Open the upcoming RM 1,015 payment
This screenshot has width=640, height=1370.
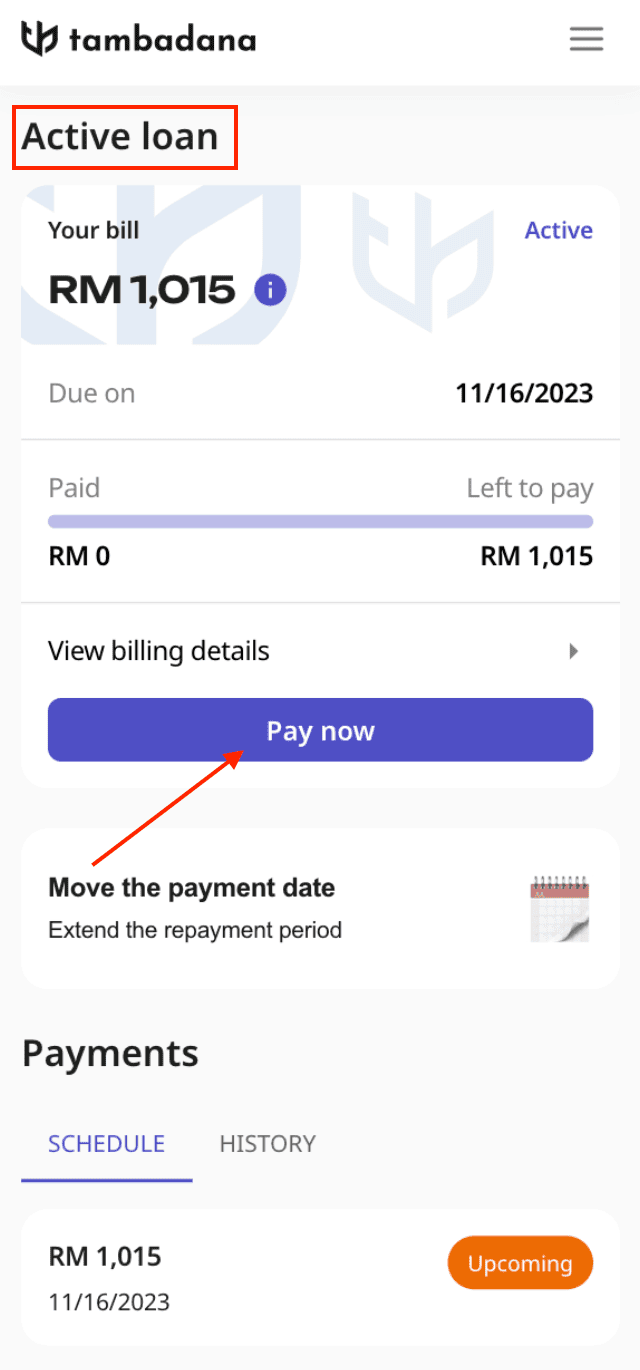tap(320, 1277)
